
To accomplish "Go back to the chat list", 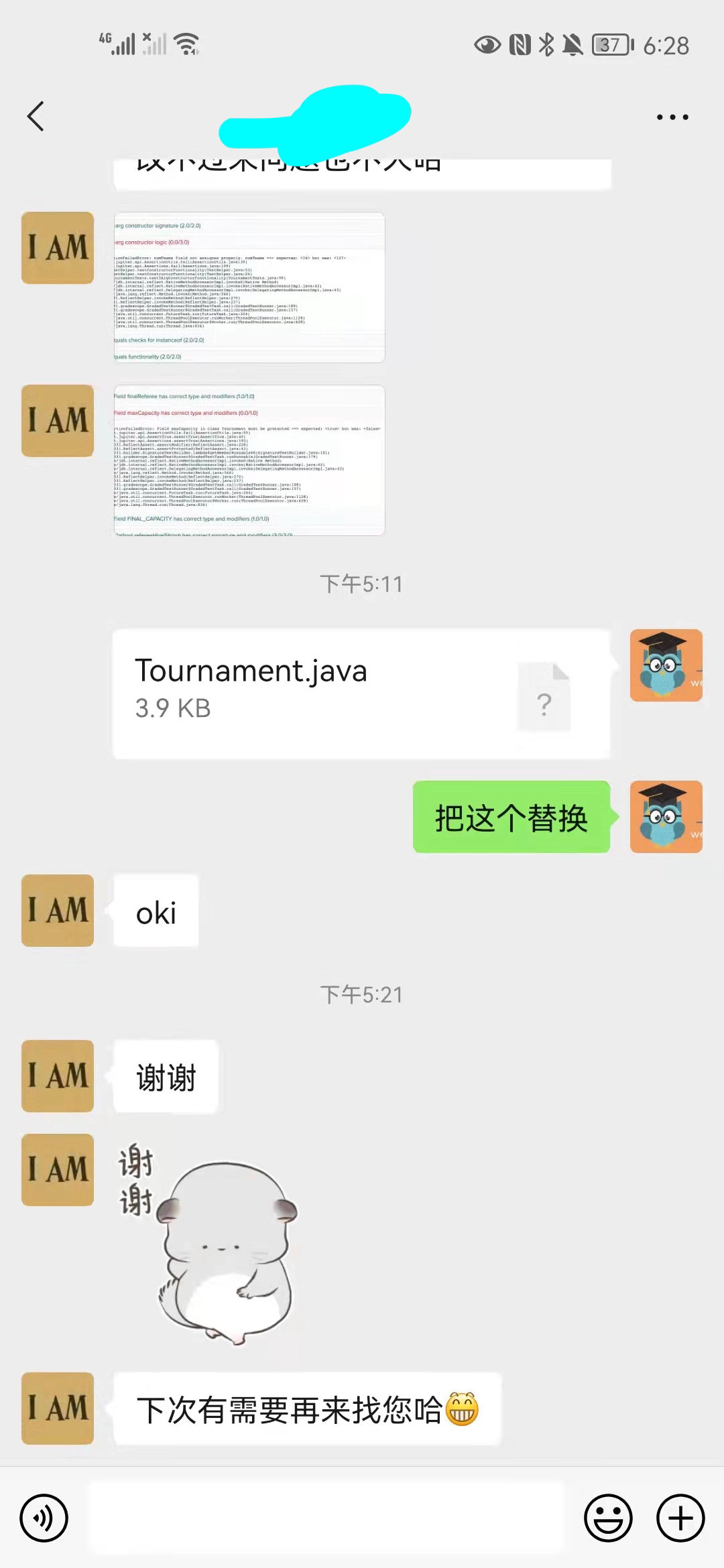I will pos(36,117).
